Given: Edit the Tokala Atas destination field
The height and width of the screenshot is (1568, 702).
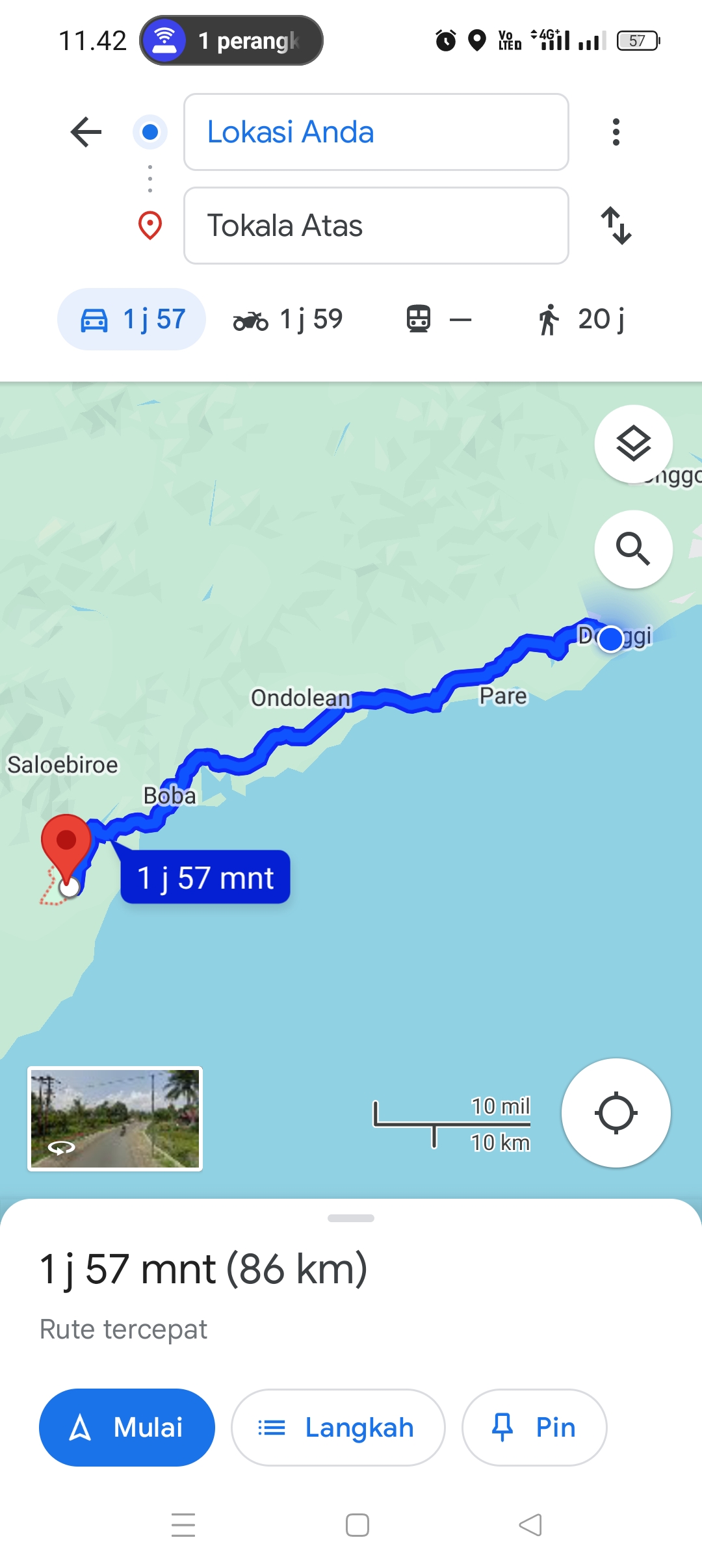Looking at the screenshot, I should tap(376, 226).
